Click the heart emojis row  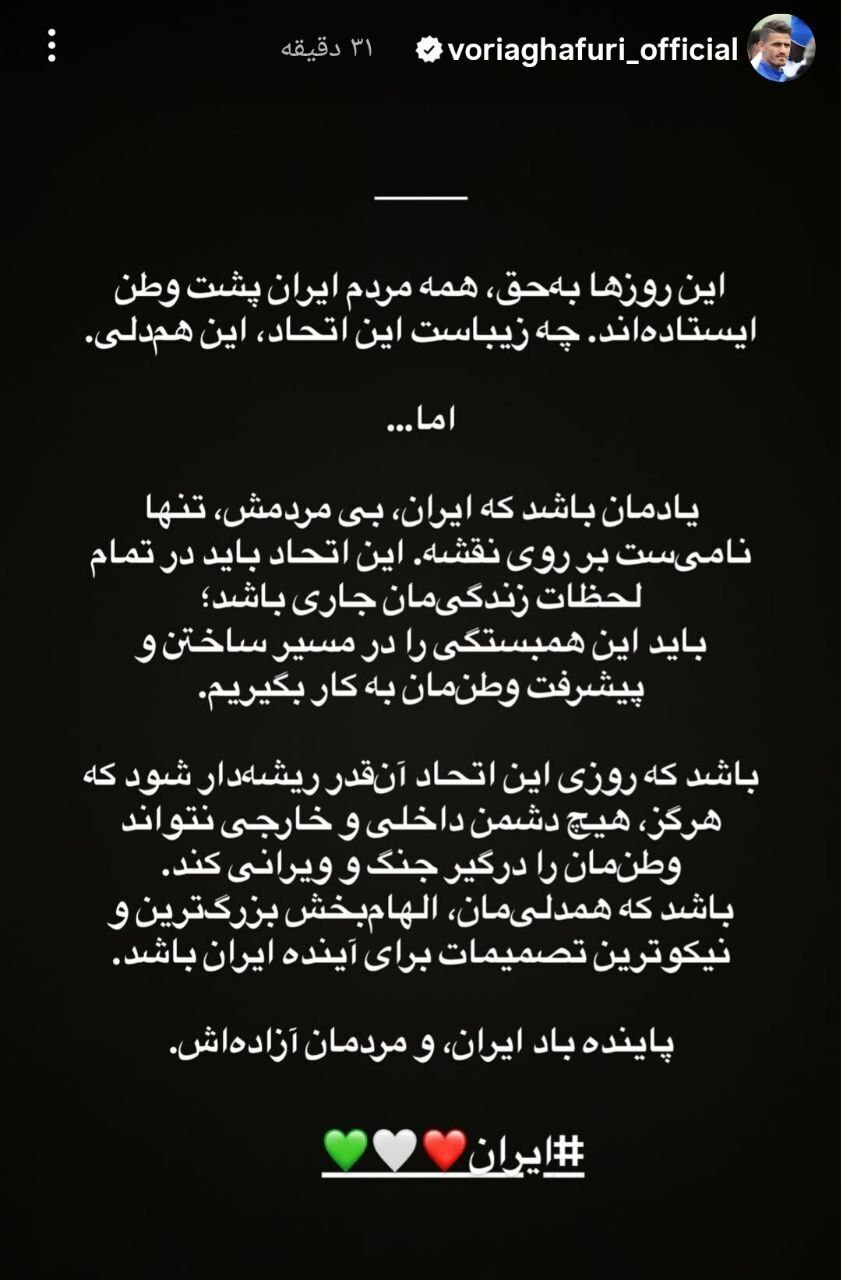(396, 1150)
